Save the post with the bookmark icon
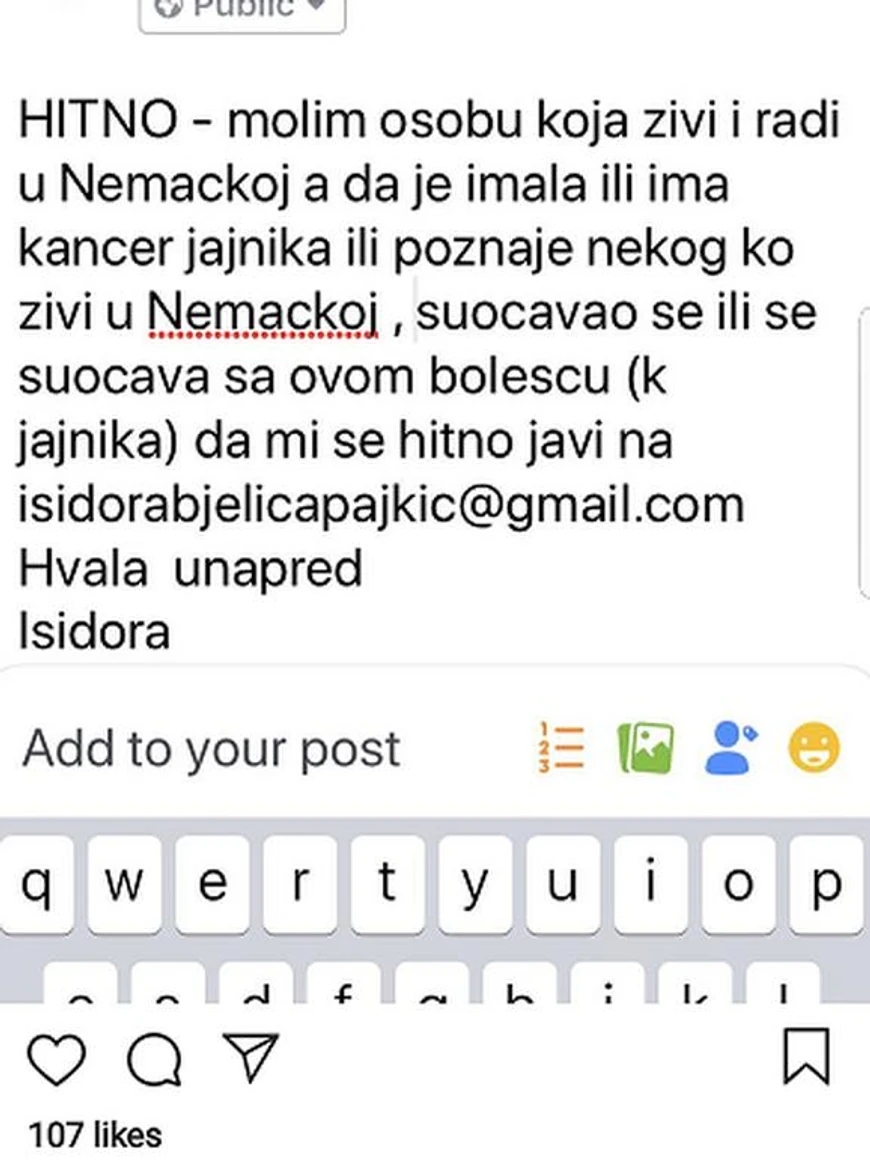This screenshot has height=1171, width=870. coord(806,1056)
